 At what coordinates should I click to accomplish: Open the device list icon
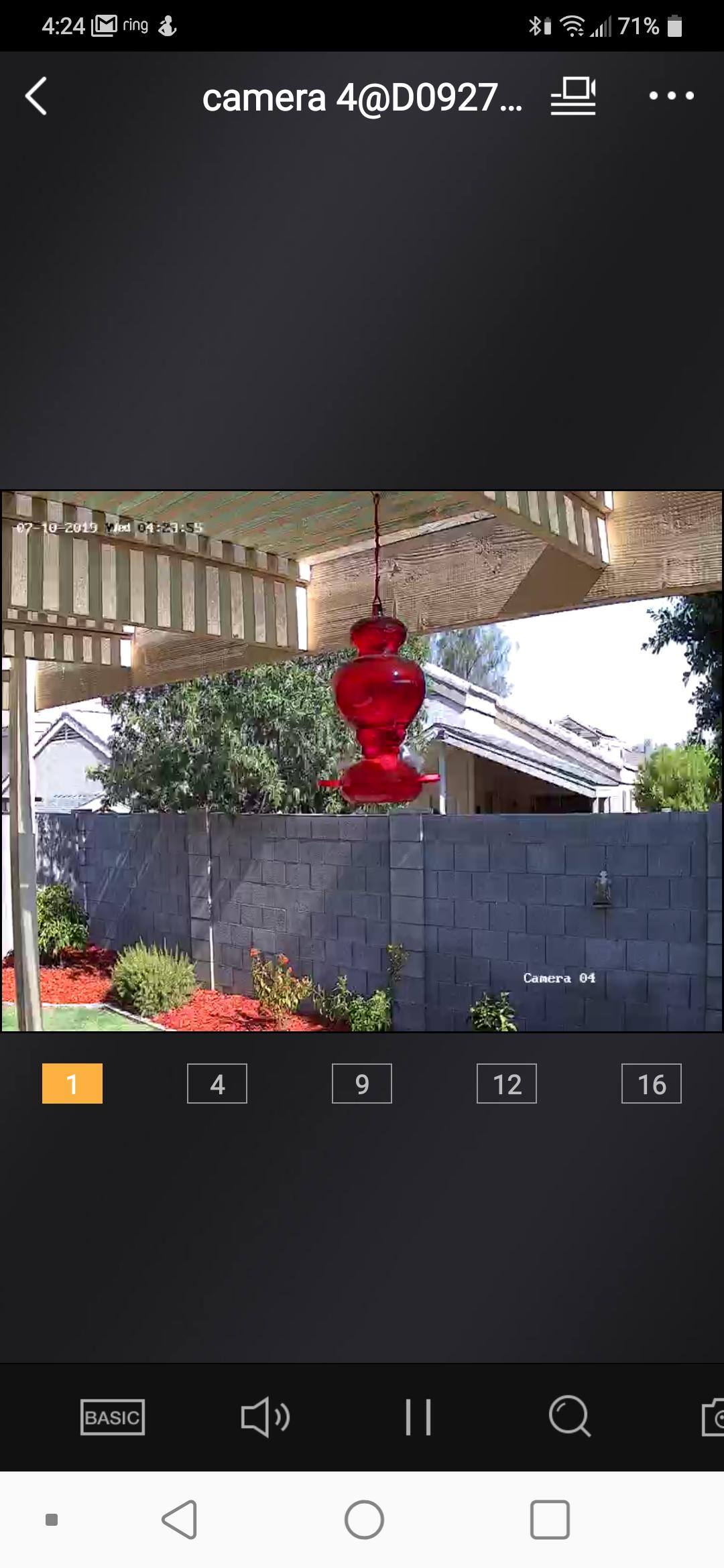pos(573,96)
